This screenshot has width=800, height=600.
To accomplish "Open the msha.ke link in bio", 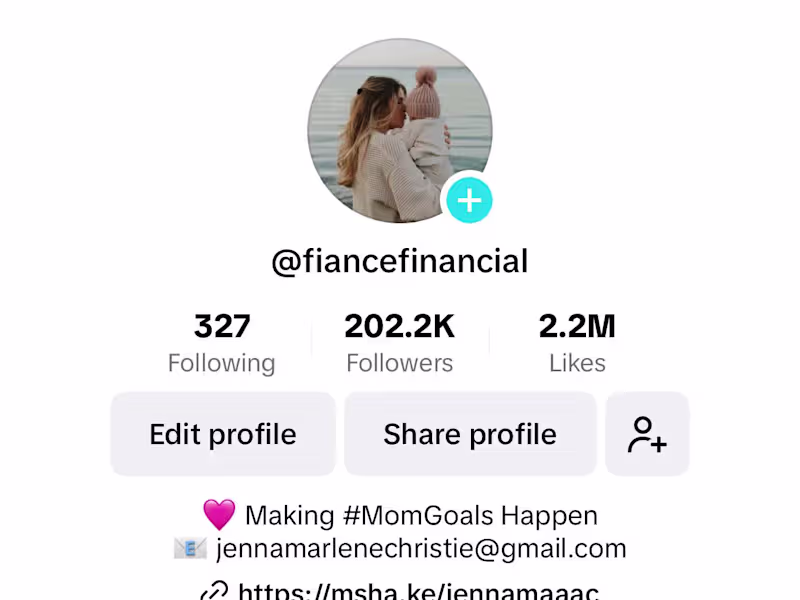I will tap(417, 592).
